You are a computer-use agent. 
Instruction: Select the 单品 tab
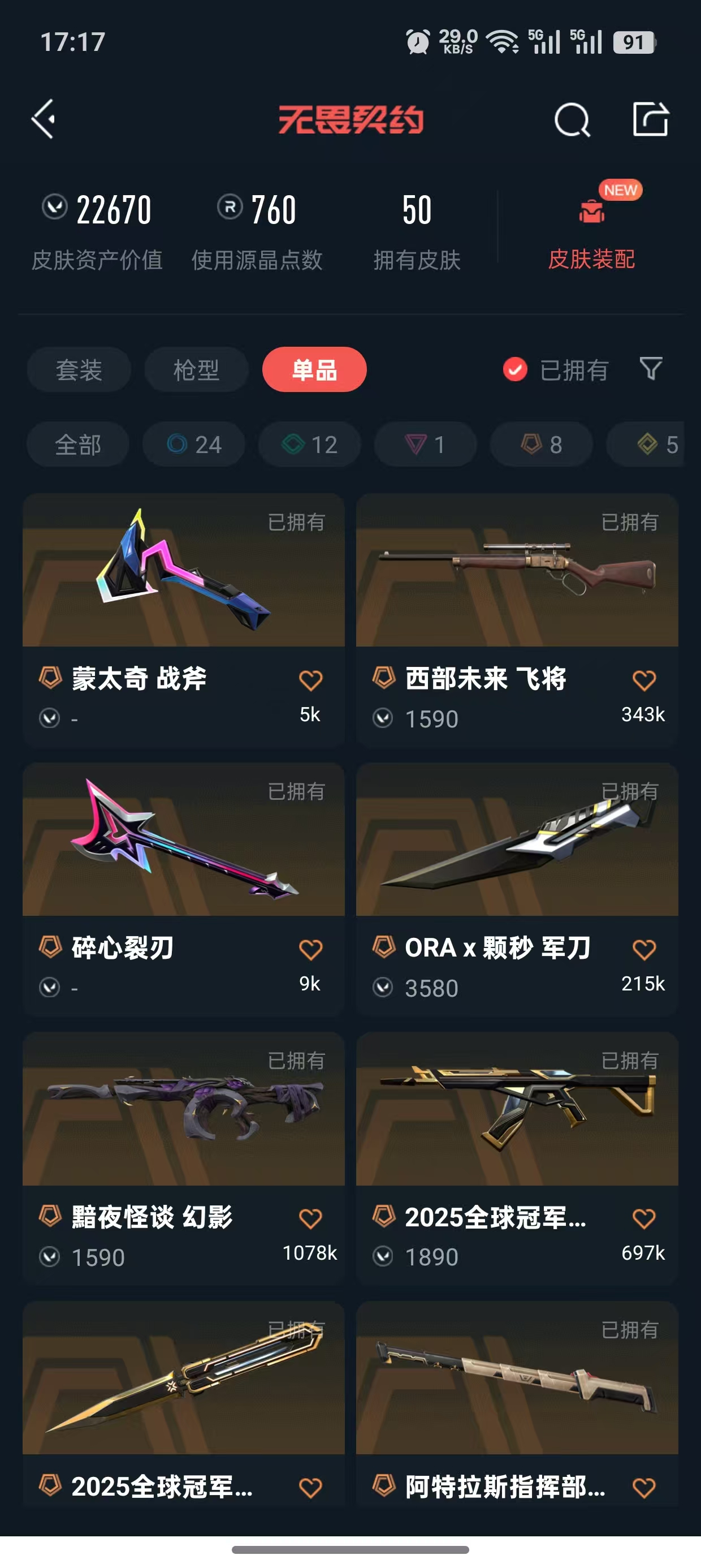click(314, 370)
